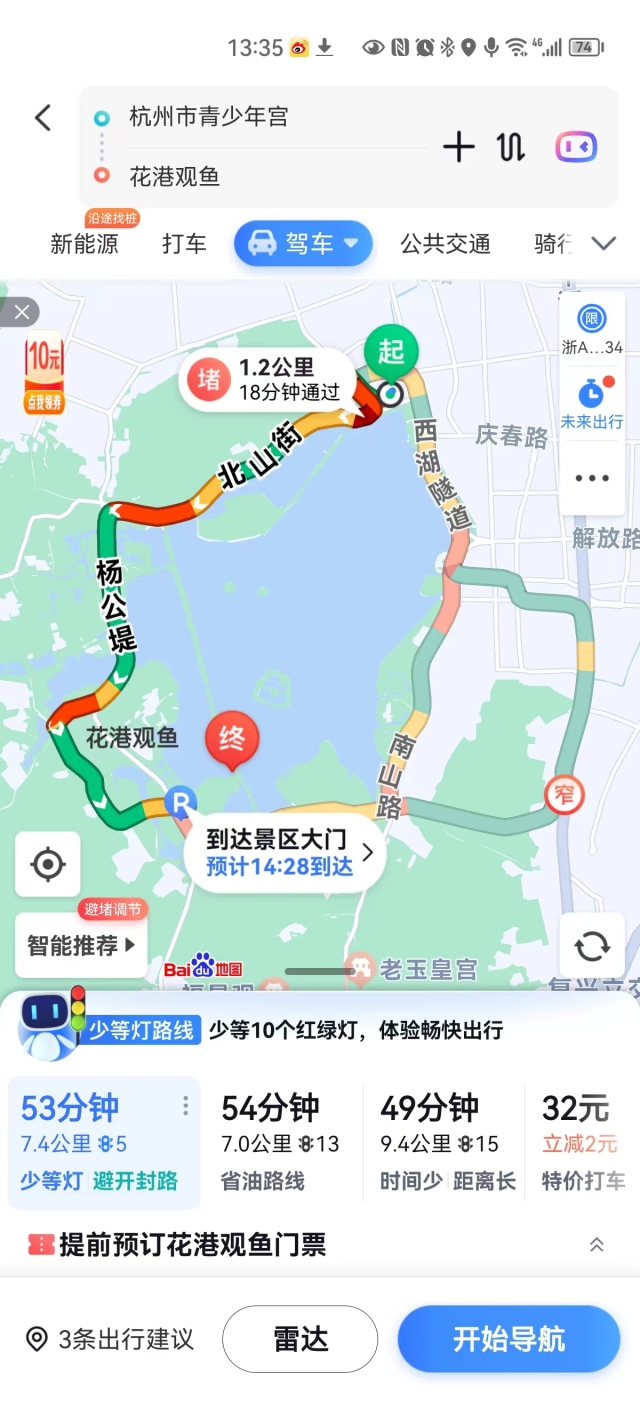Go back using the top-left arrow

point(43,118)
